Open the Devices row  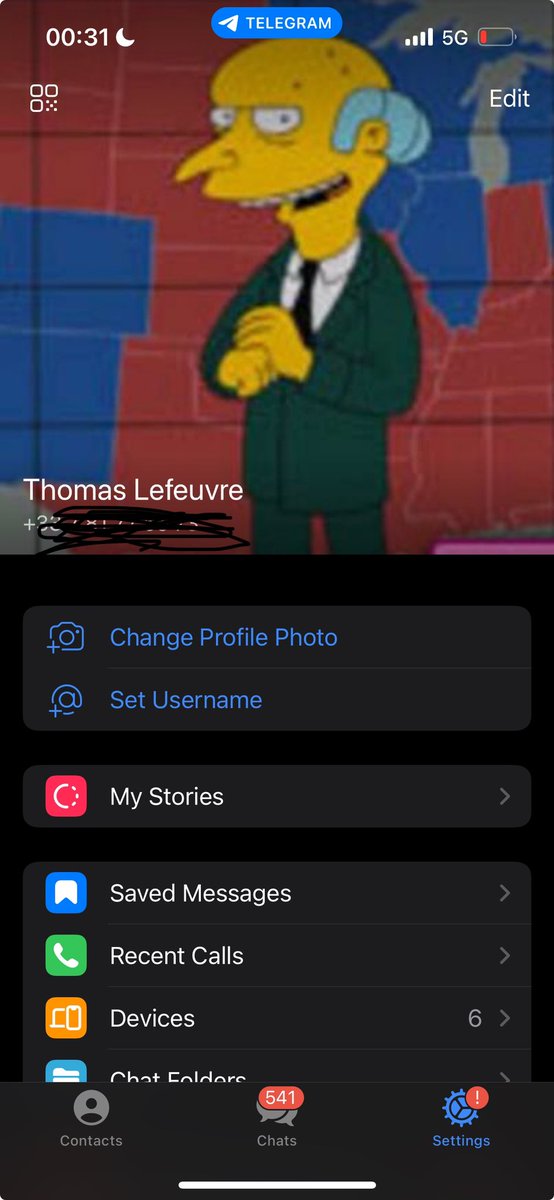(x=277, y=1018)
